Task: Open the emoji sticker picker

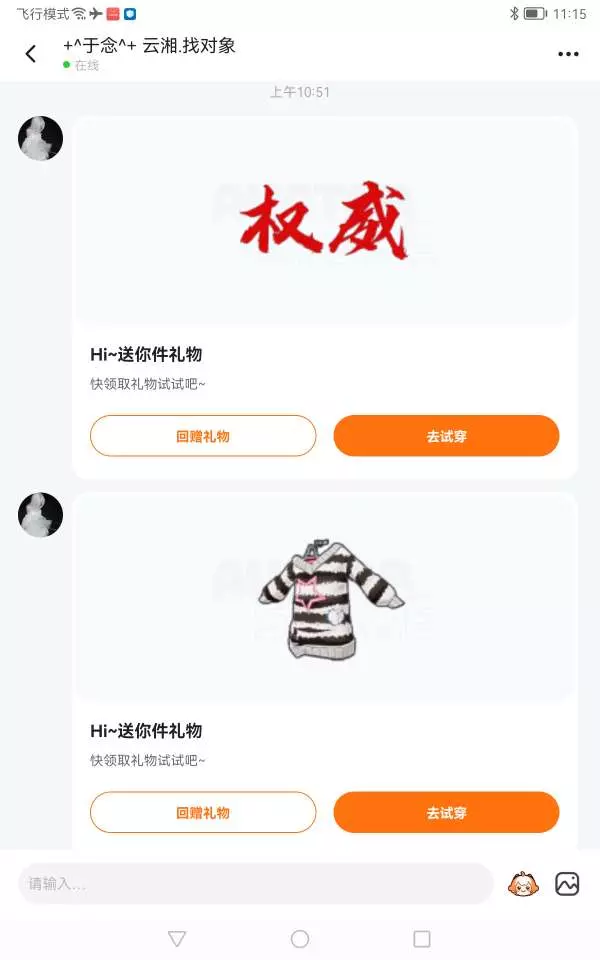Action: pyautogui.click(x=522, y=883)
